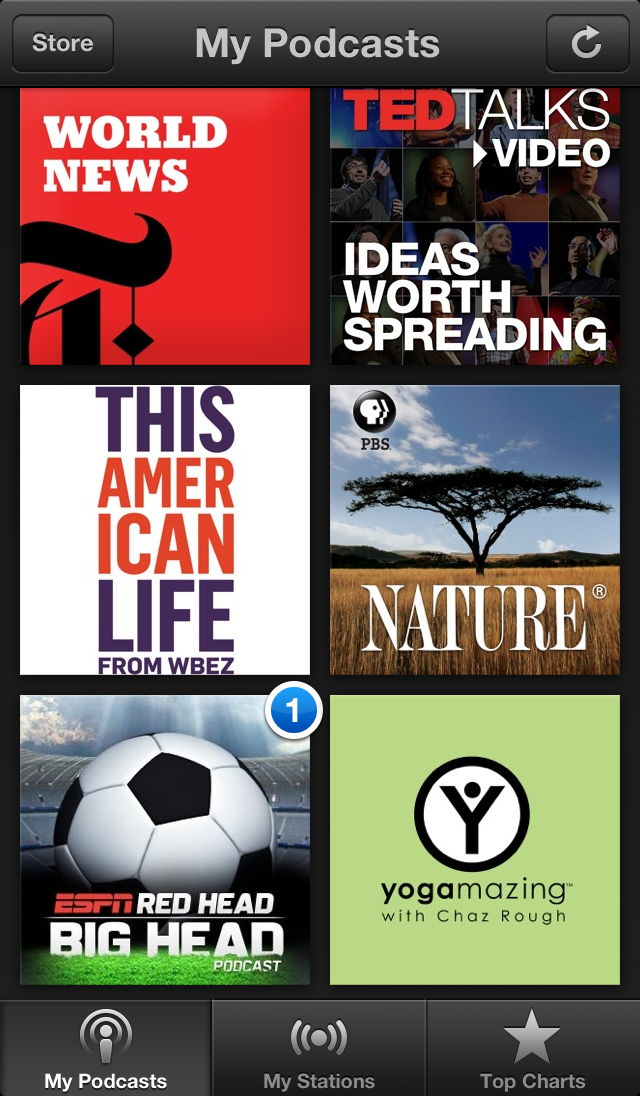
Task: Go to the Top Charts tab
Action: pos(532,1050)
